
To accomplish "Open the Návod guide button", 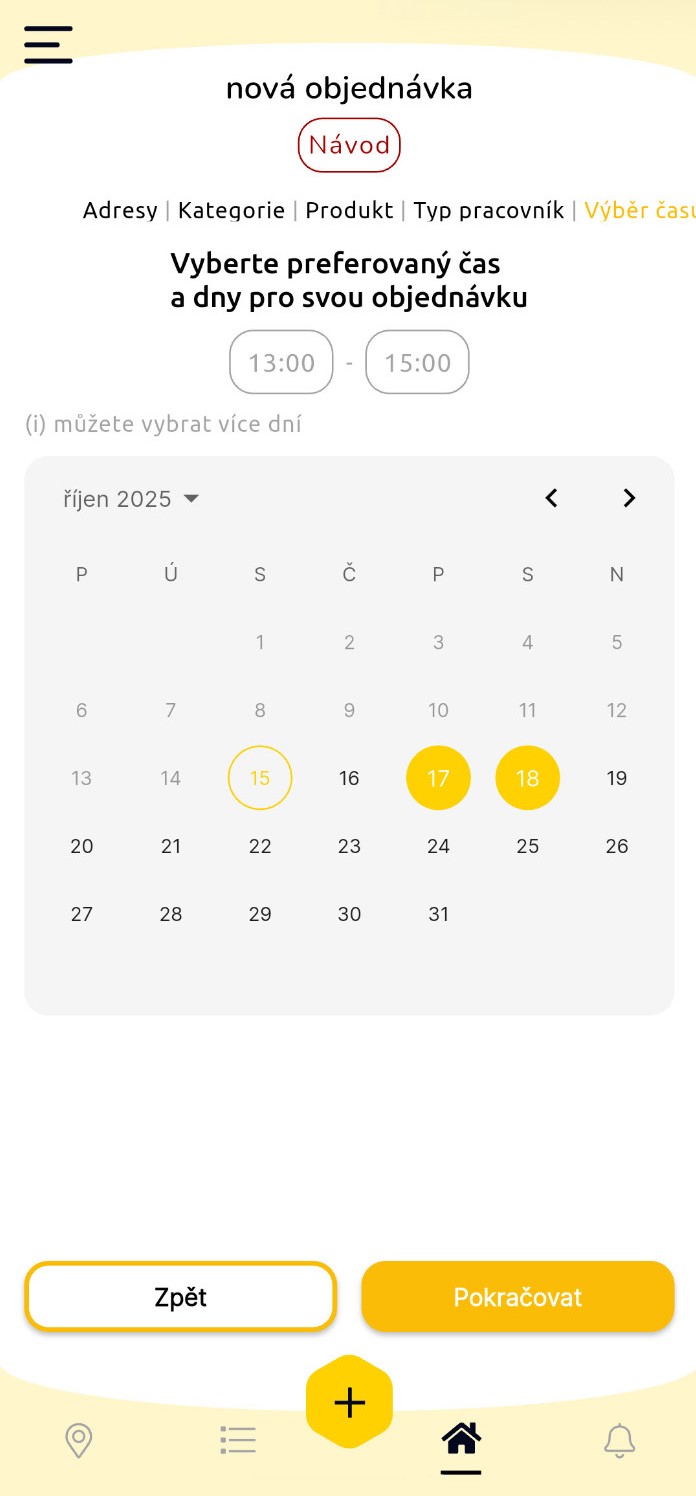I will tap(349, 145).
